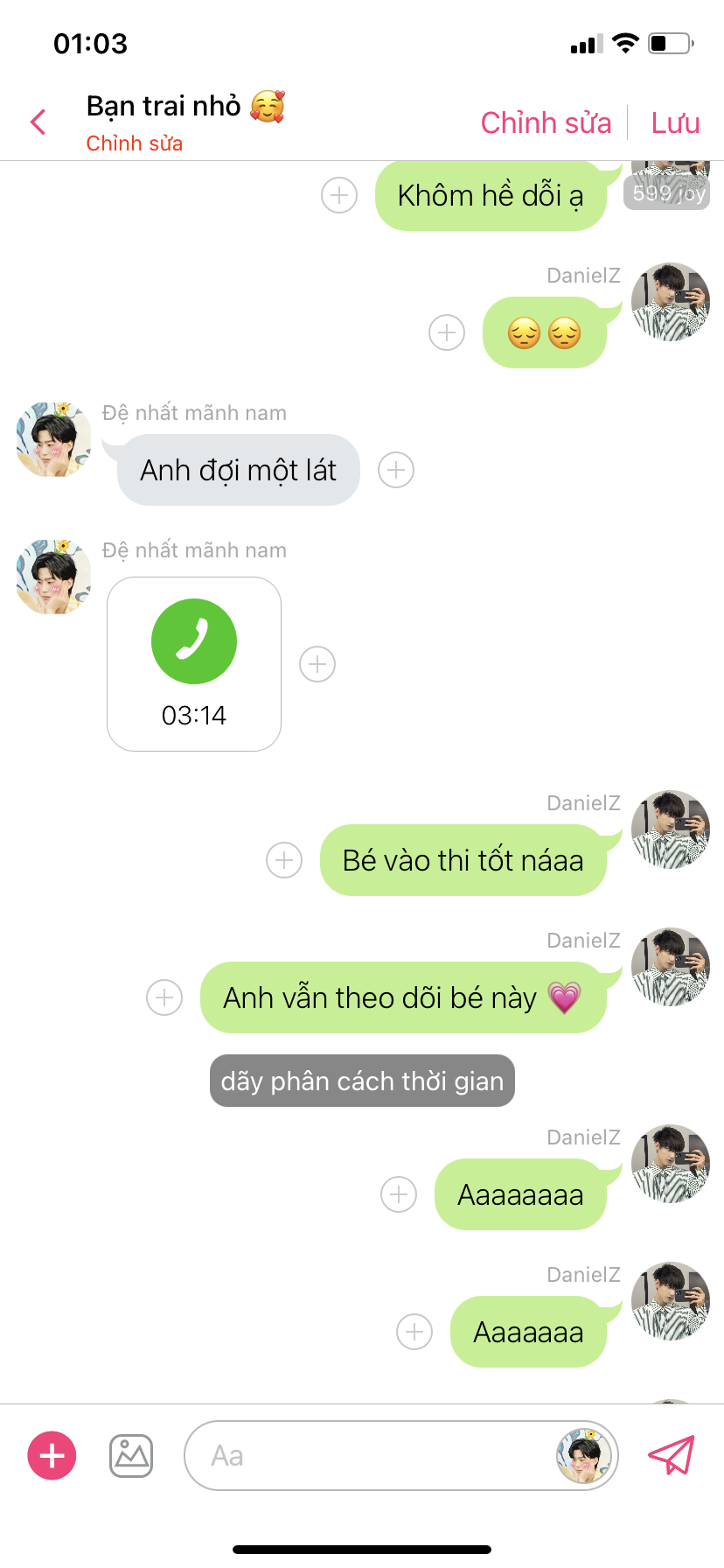Attach an image with the picture icon
The width and height of the screenshot is (724, 1568).
click(x=131, y=1456)
